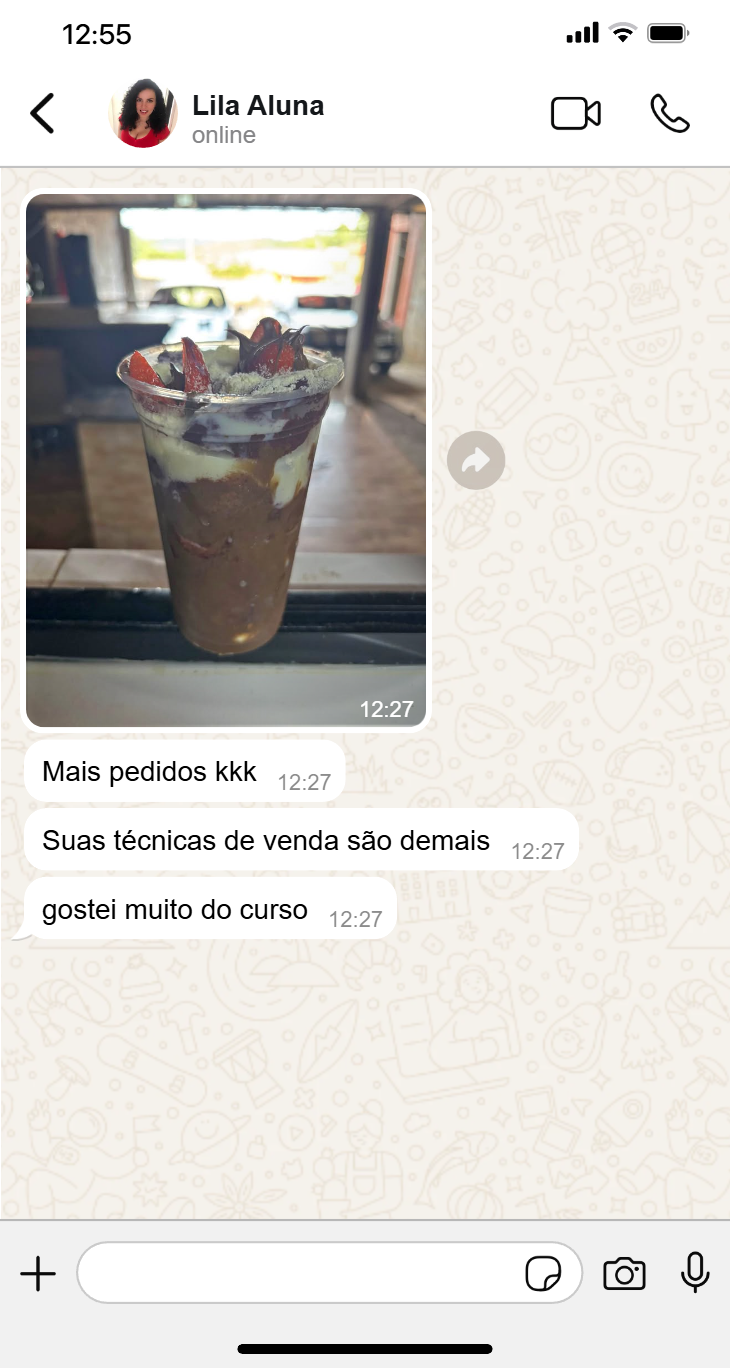This screenshot has width=732, height=1370.
Task: Forward the photo message
Action: point(476,461)
